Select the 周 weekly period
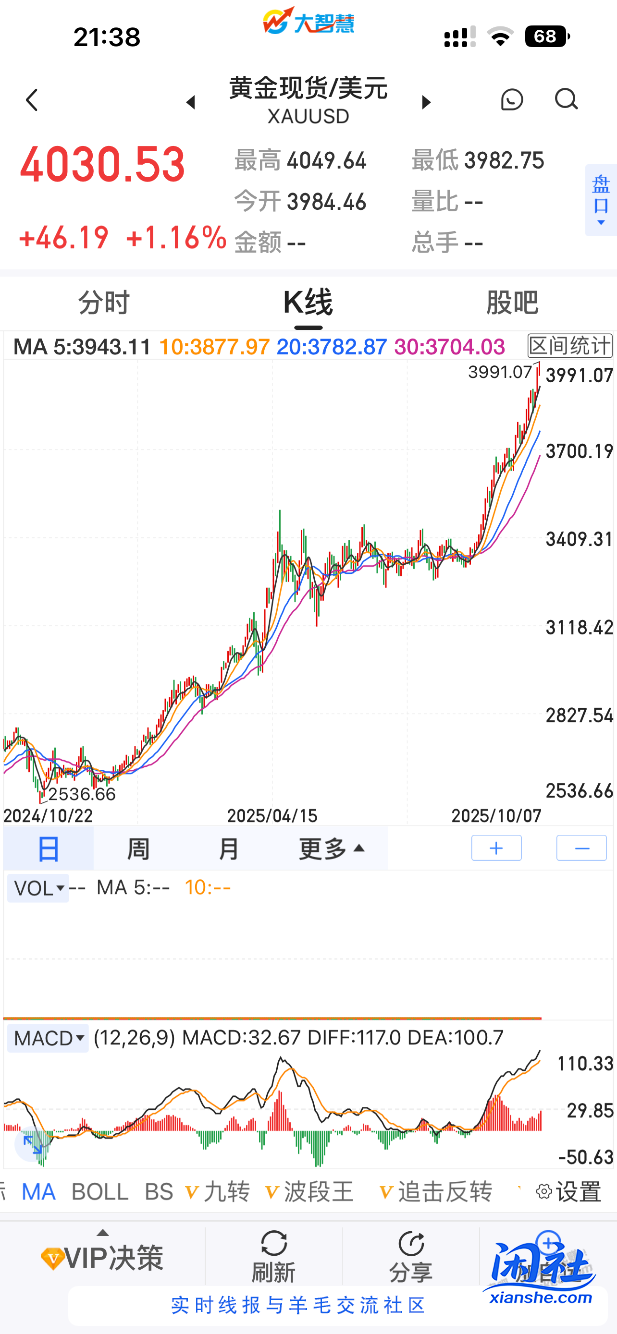The height and width of the screenshot is (1334, 617). click(138, 849)
